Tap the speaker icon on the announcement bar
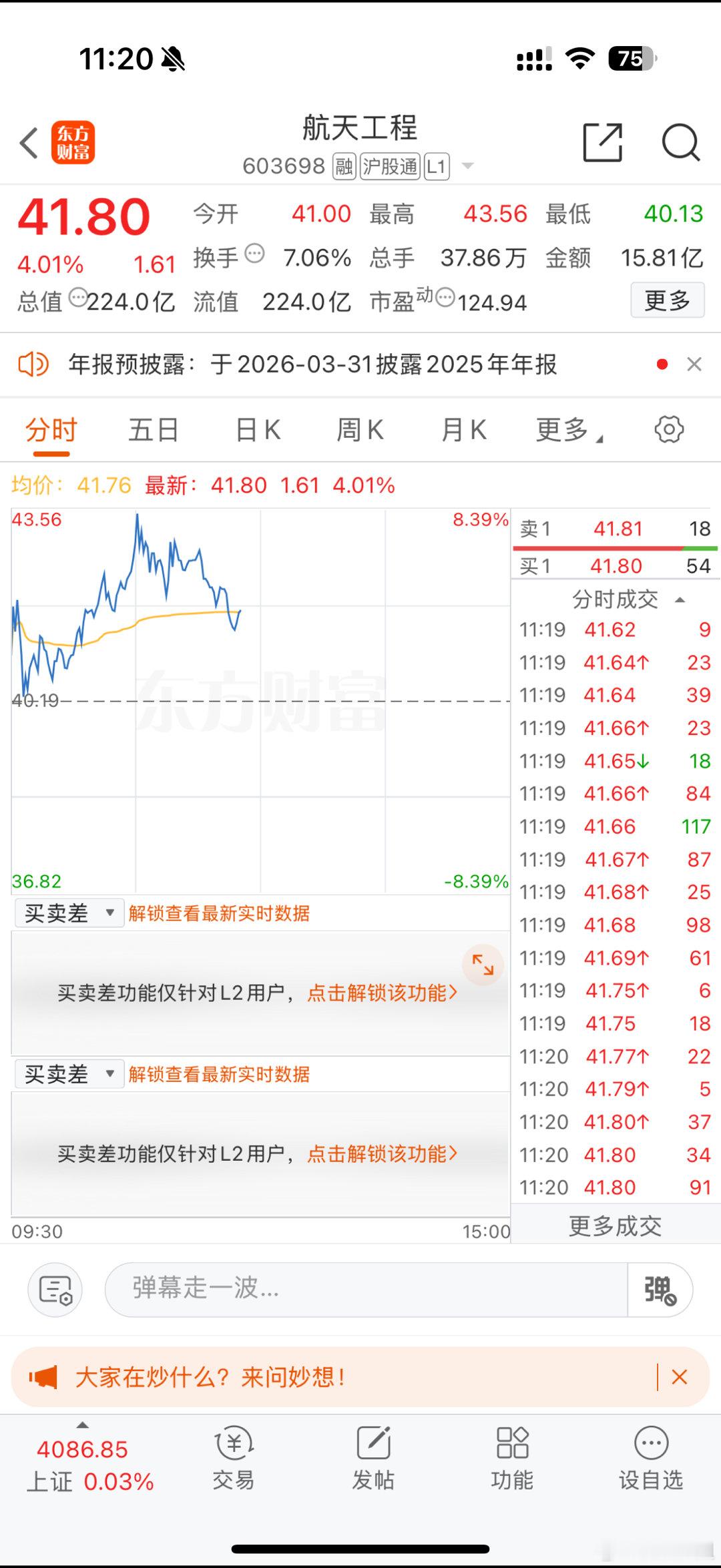 (34, 364)
